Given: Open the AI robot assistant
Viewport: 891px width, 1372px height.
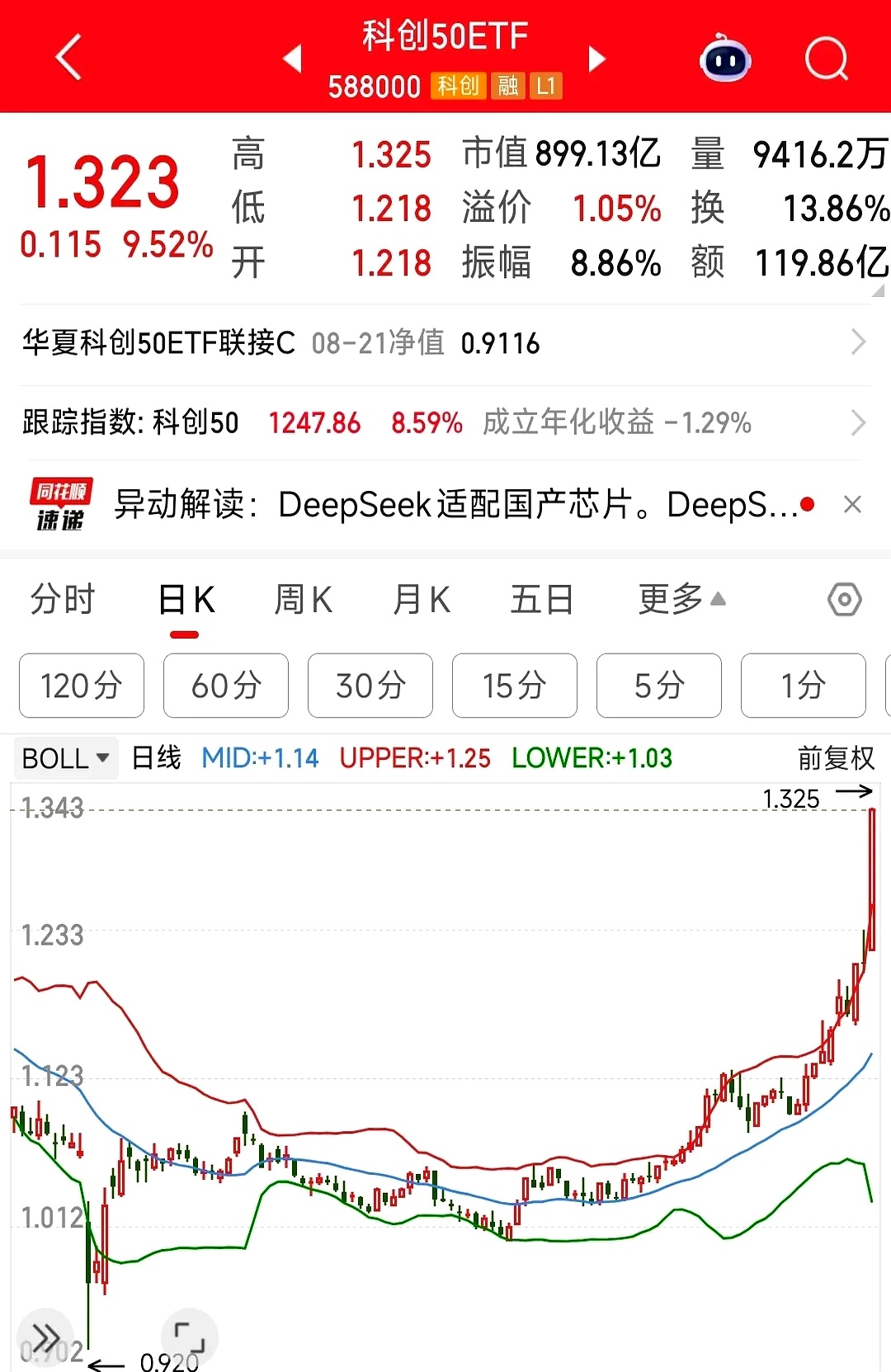Looking at the screenshot, I should (724, 58).
